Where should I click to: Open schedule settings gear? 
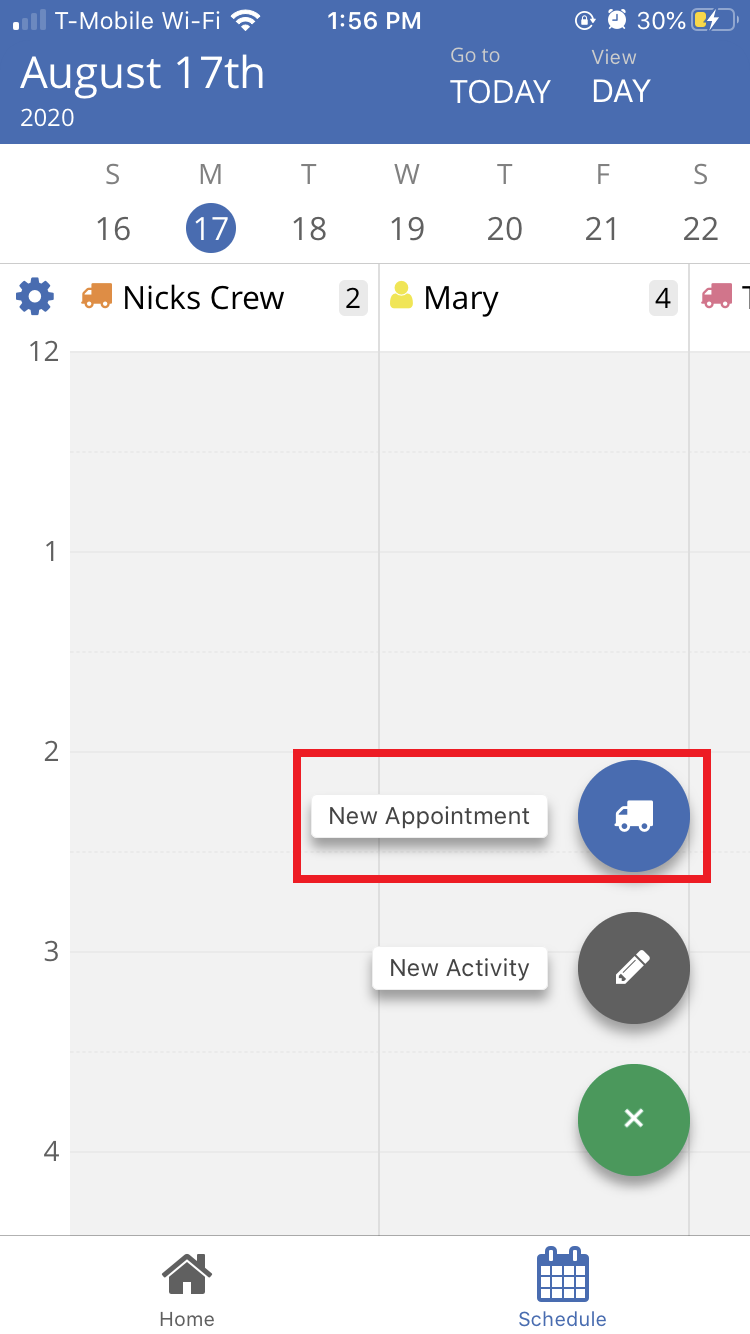[35, 297]
